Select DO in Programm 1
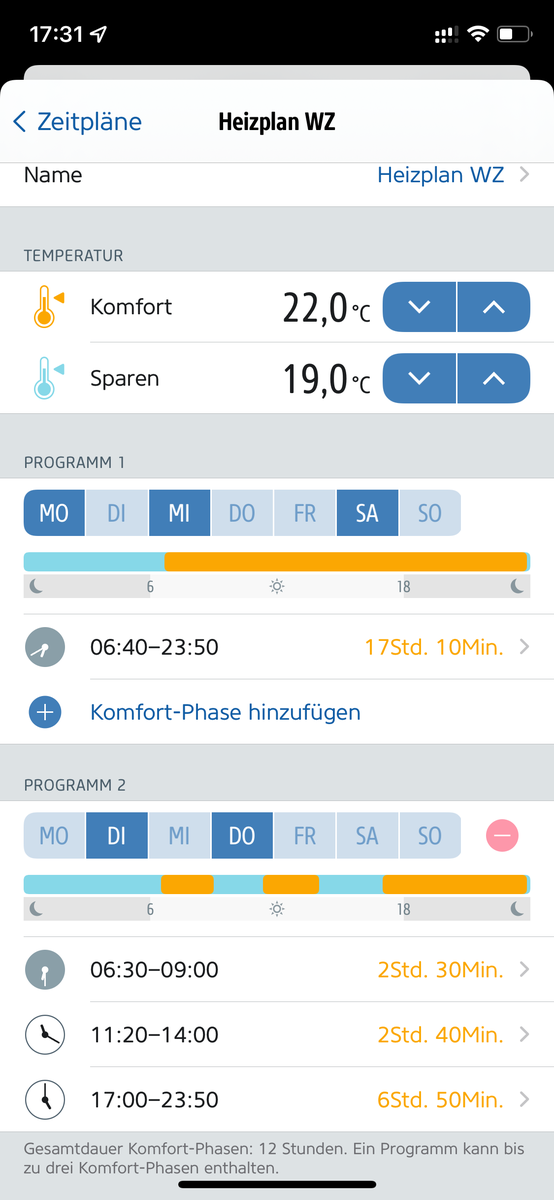554x1200 pixels. pyautogui.click(x=242, y=513)
